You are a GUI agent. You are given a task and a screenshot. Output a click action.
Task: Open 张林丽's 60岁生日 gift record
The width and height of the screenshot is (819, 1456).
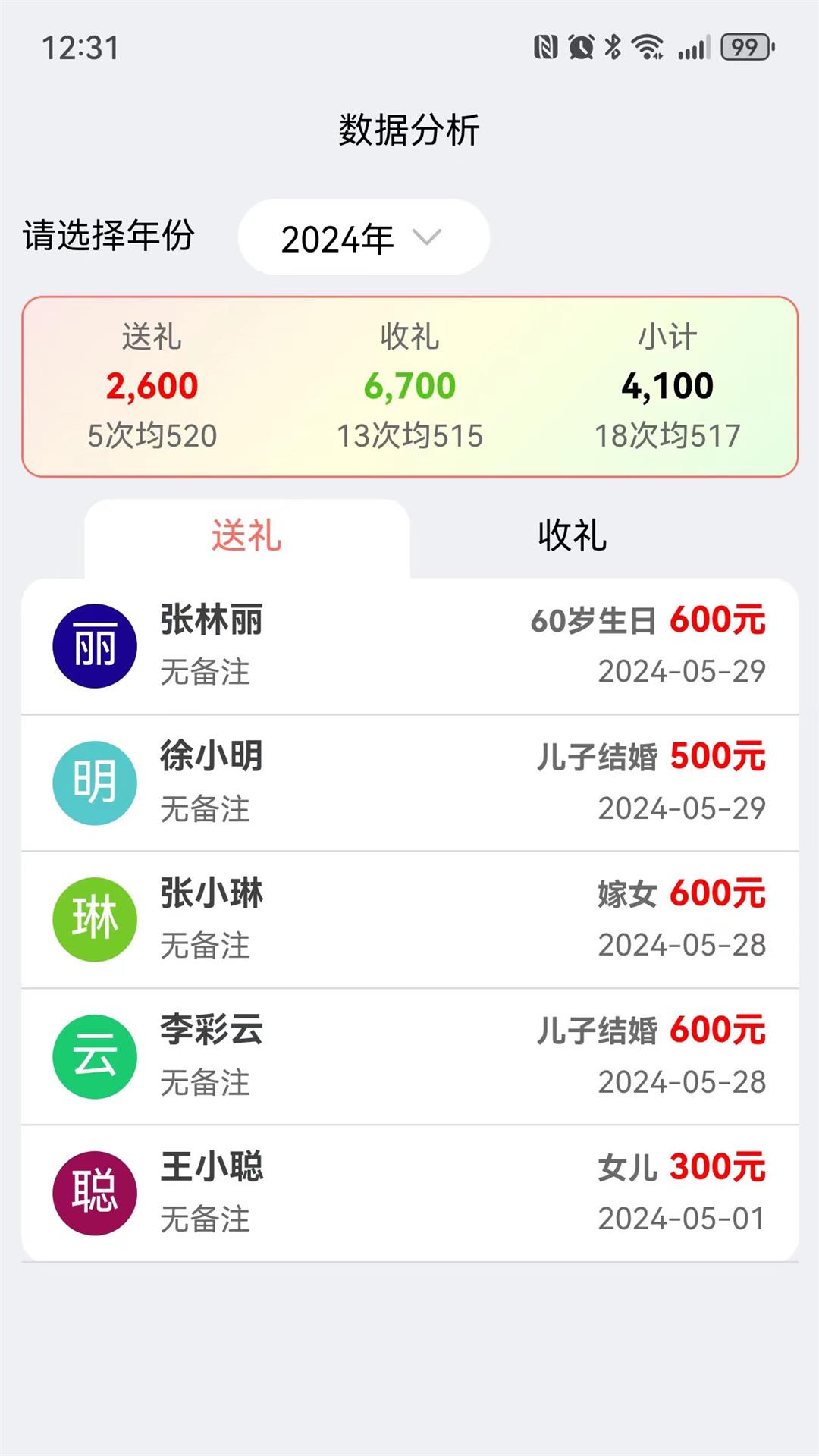pos(409,646)
